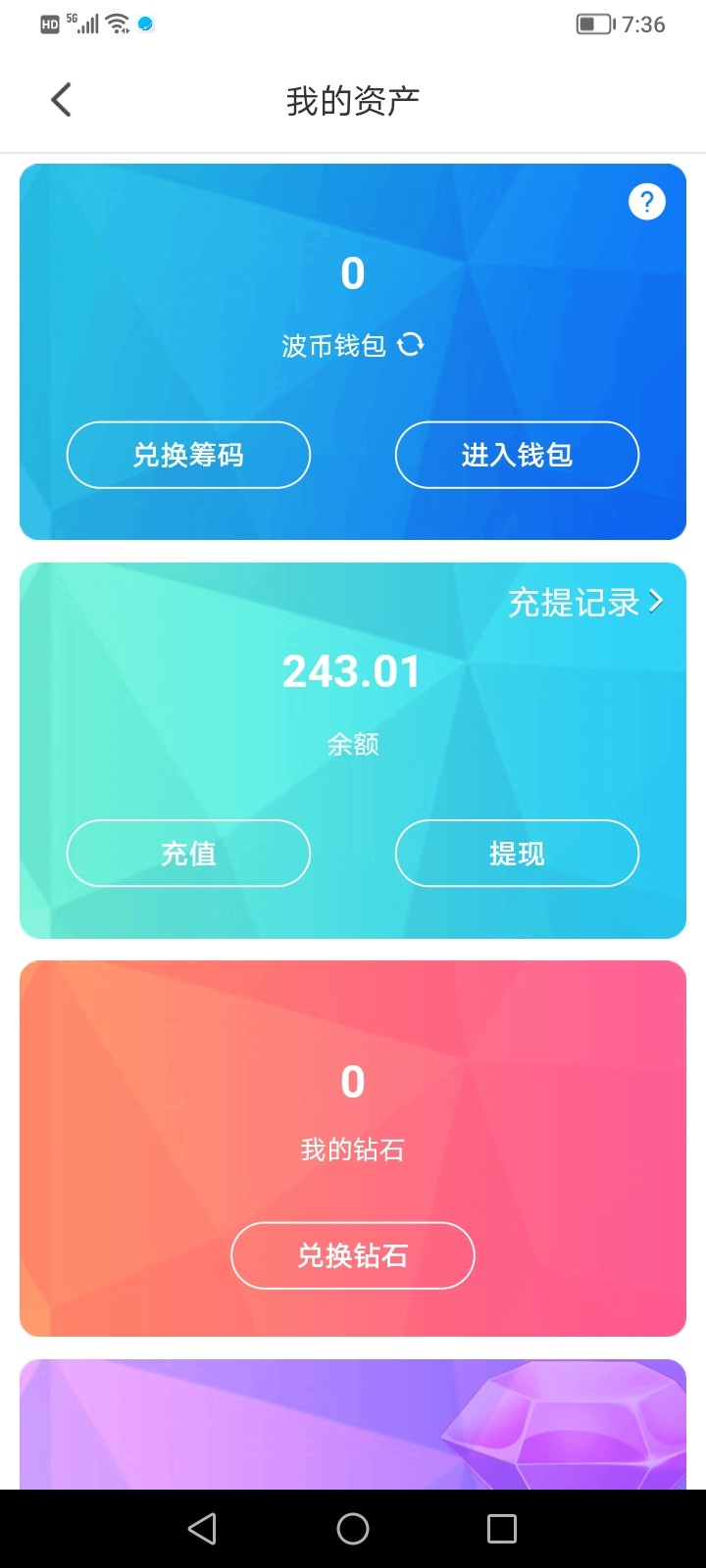This screenshot has height=1568, width=706.
Task: Open 充提记录 via its chevron
Action: (655, 601)
